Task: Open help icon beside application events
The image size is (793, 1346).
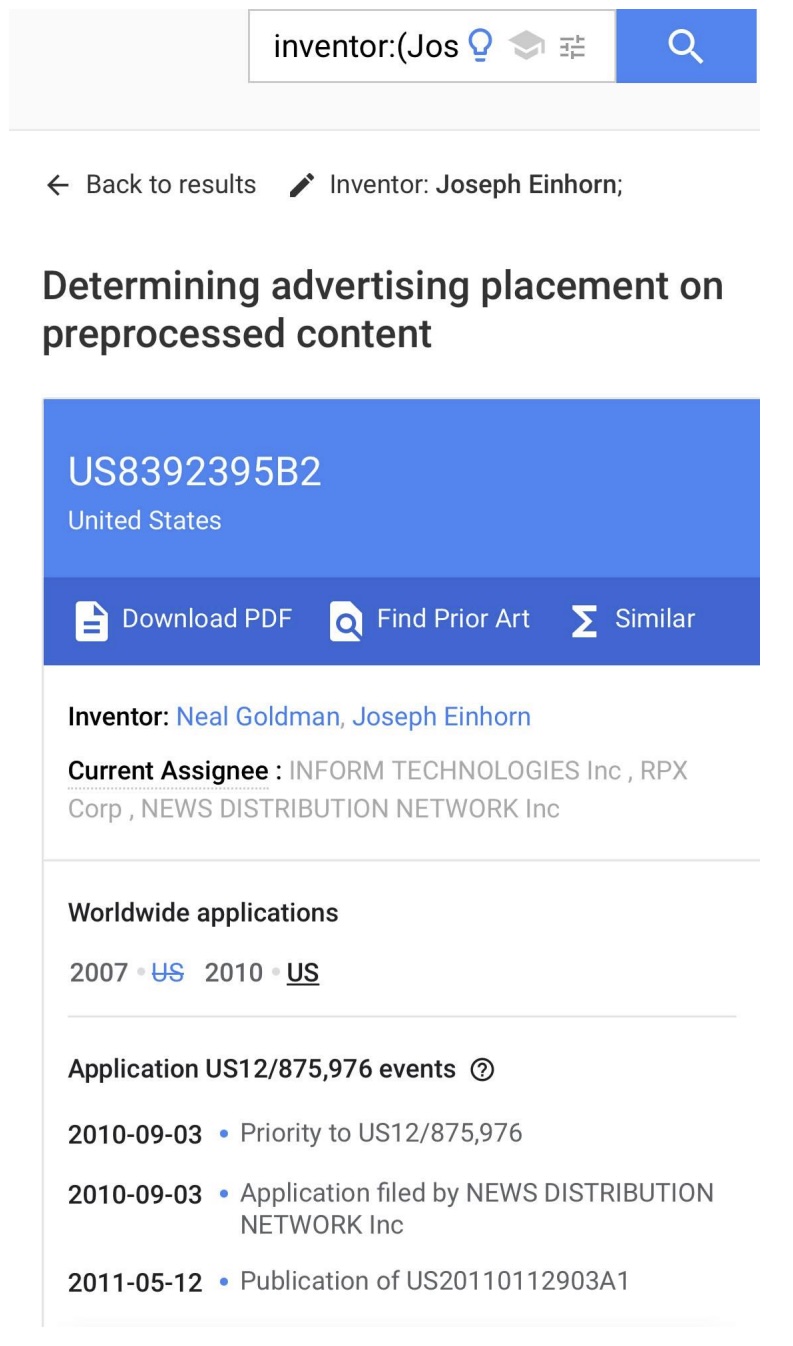Action: coord(482,1069)
